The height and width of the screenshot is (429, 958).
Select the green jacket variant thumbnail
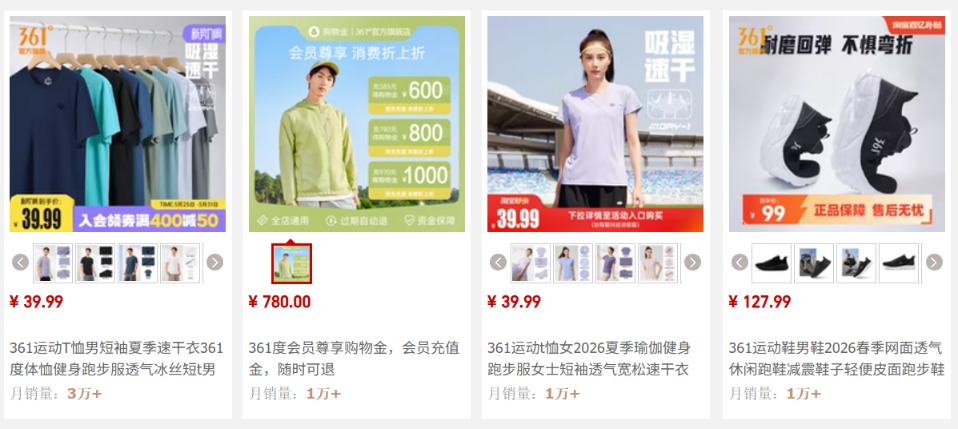pyautogui.click(x=292, y=263)
